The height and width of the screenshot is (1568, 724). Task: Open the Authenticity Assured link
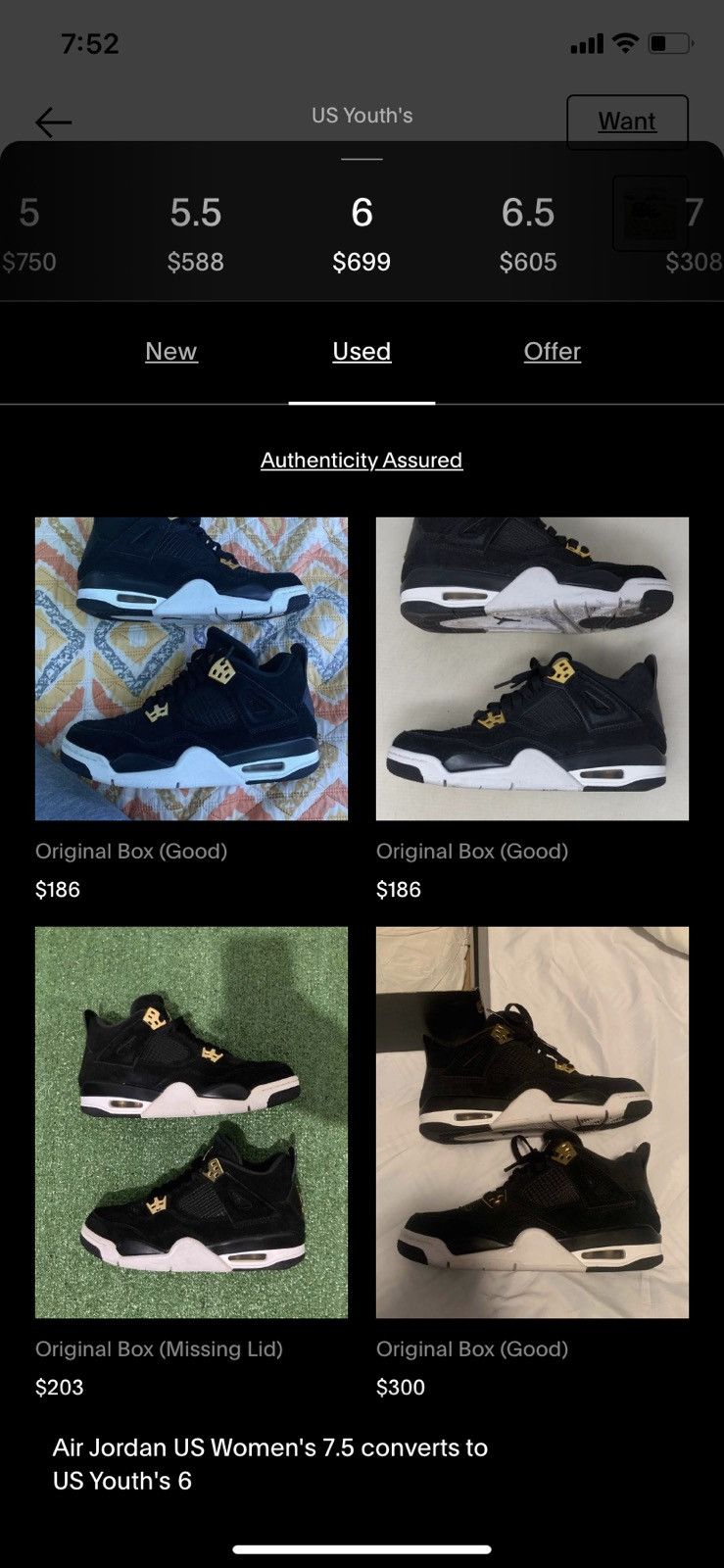click(x=362, y=460)
